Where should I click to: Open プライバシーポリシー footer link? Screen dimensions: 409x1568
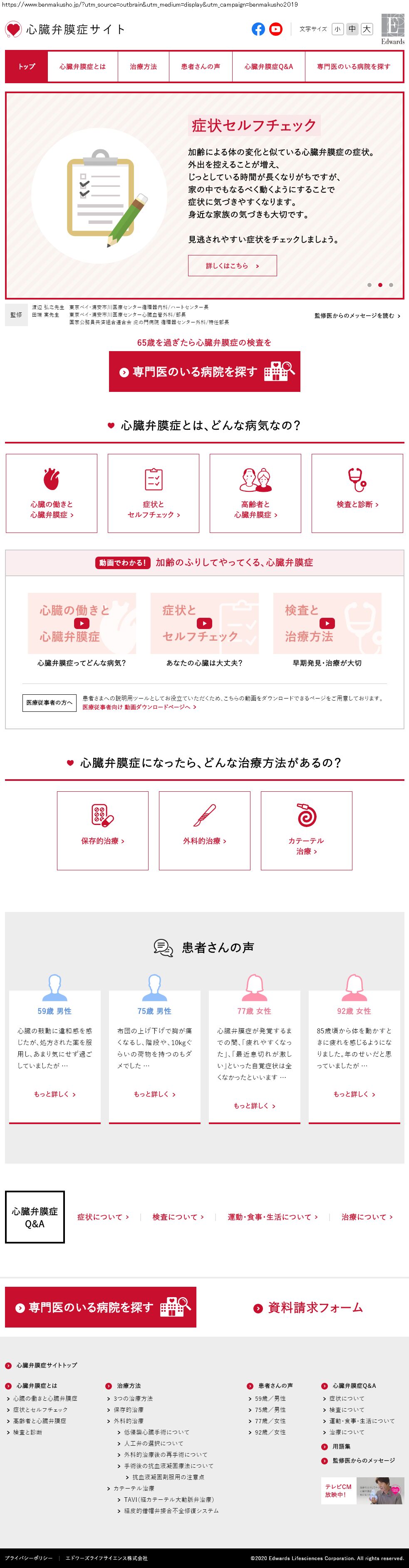(x=29, y=1558)
